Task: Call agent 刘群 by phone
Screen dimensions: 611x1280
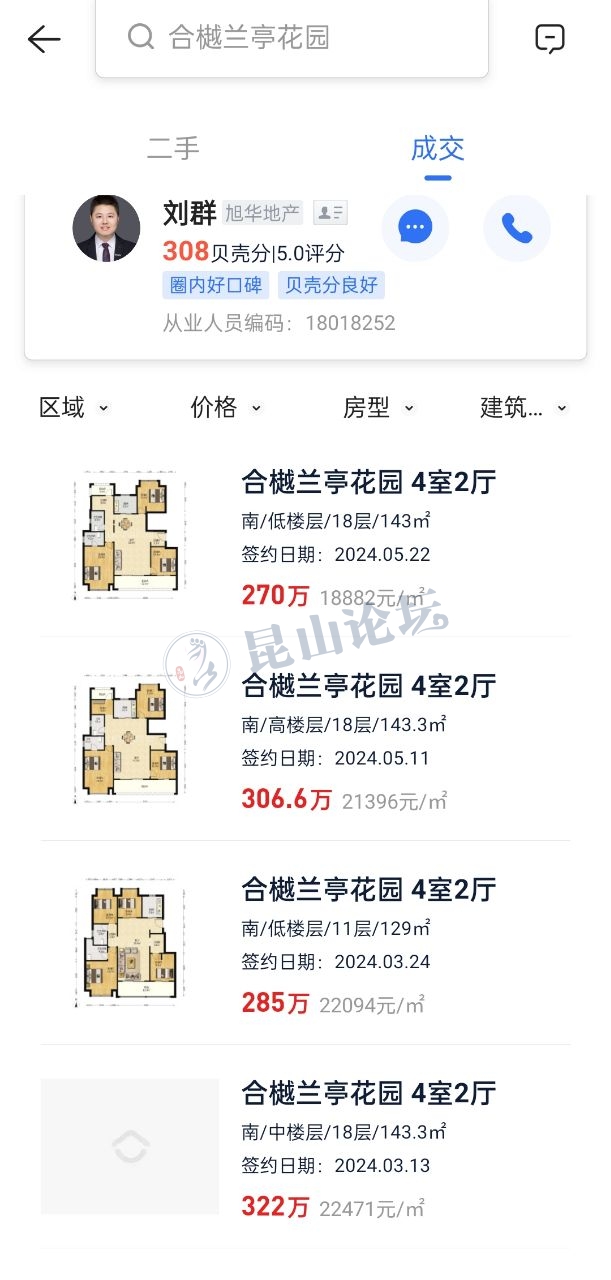Action: pos(516,228)
